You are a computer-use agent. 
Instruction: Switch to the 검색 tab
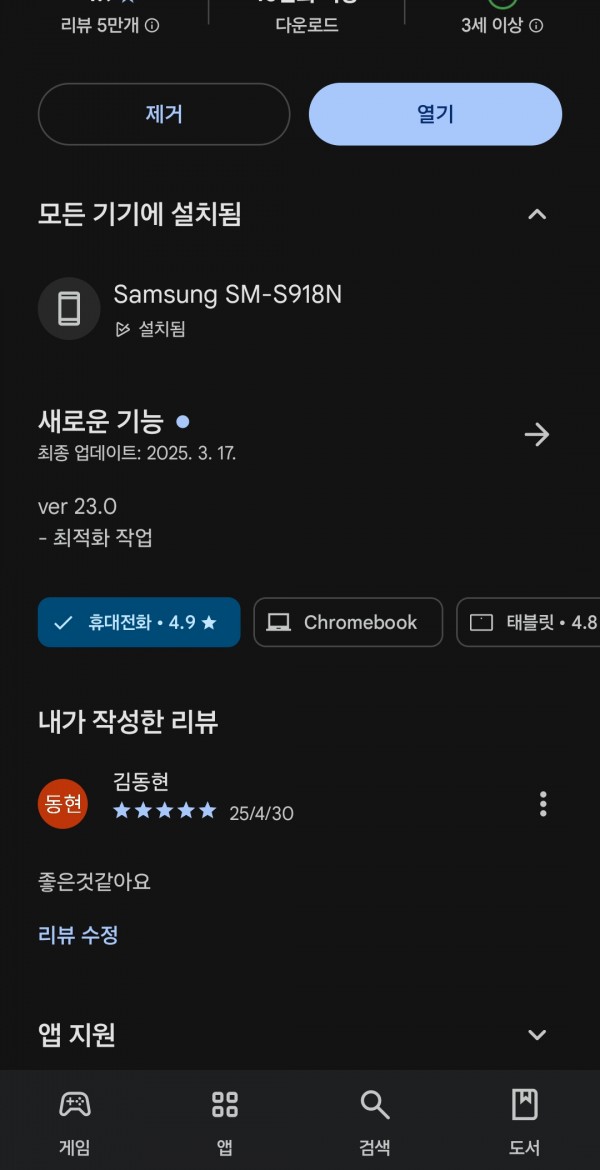pos(375,1121)
